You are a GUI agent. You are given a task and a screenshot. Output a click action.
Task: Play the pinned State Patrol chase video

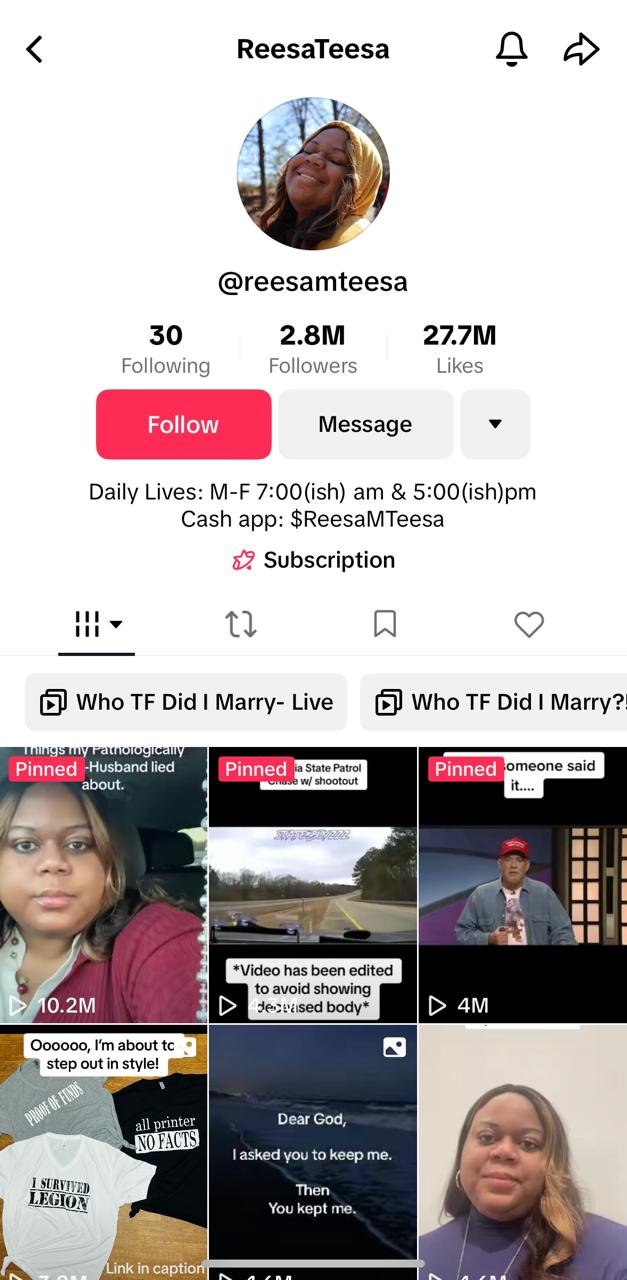click(313, 885)
